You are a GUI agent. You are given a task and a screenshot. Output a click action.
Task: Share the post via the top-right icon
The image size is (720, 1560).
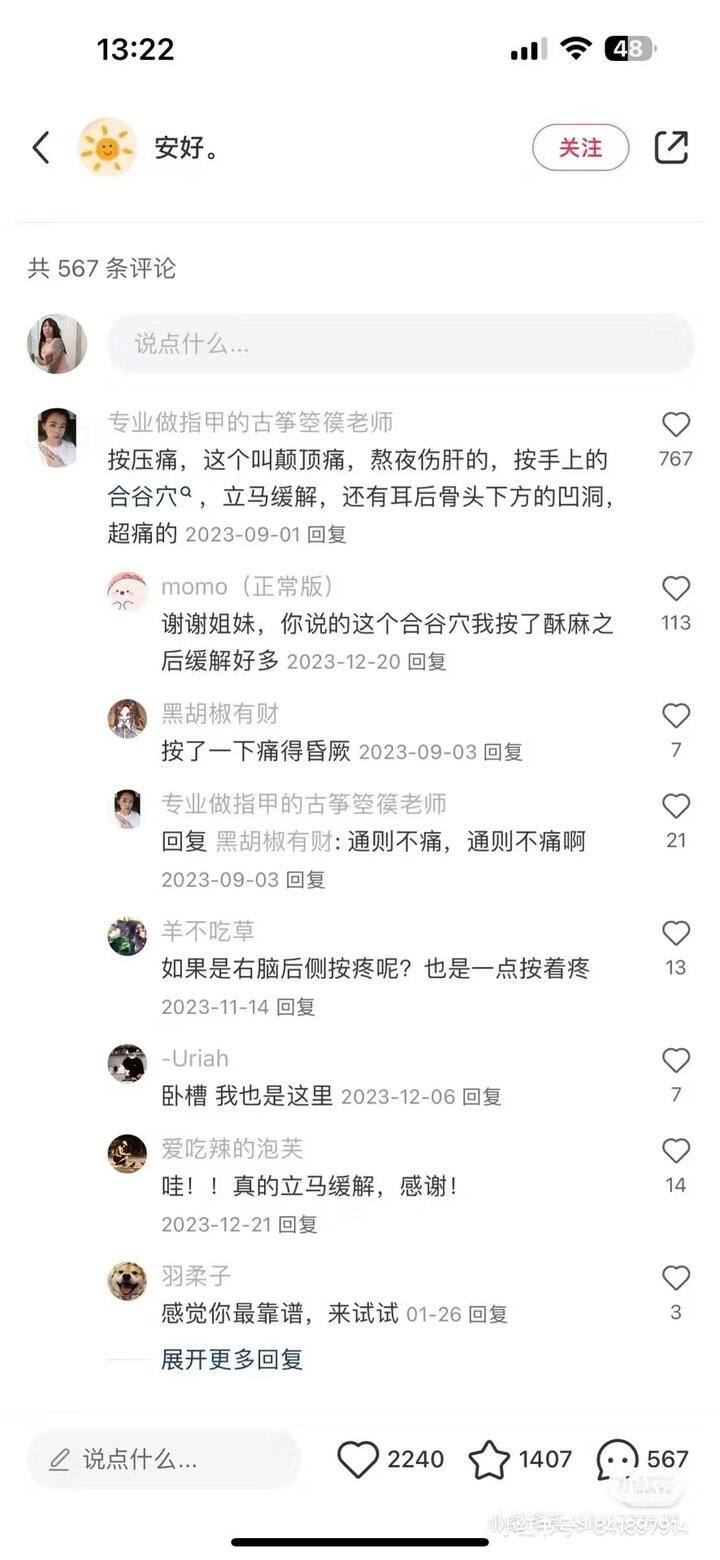point(671,147)
